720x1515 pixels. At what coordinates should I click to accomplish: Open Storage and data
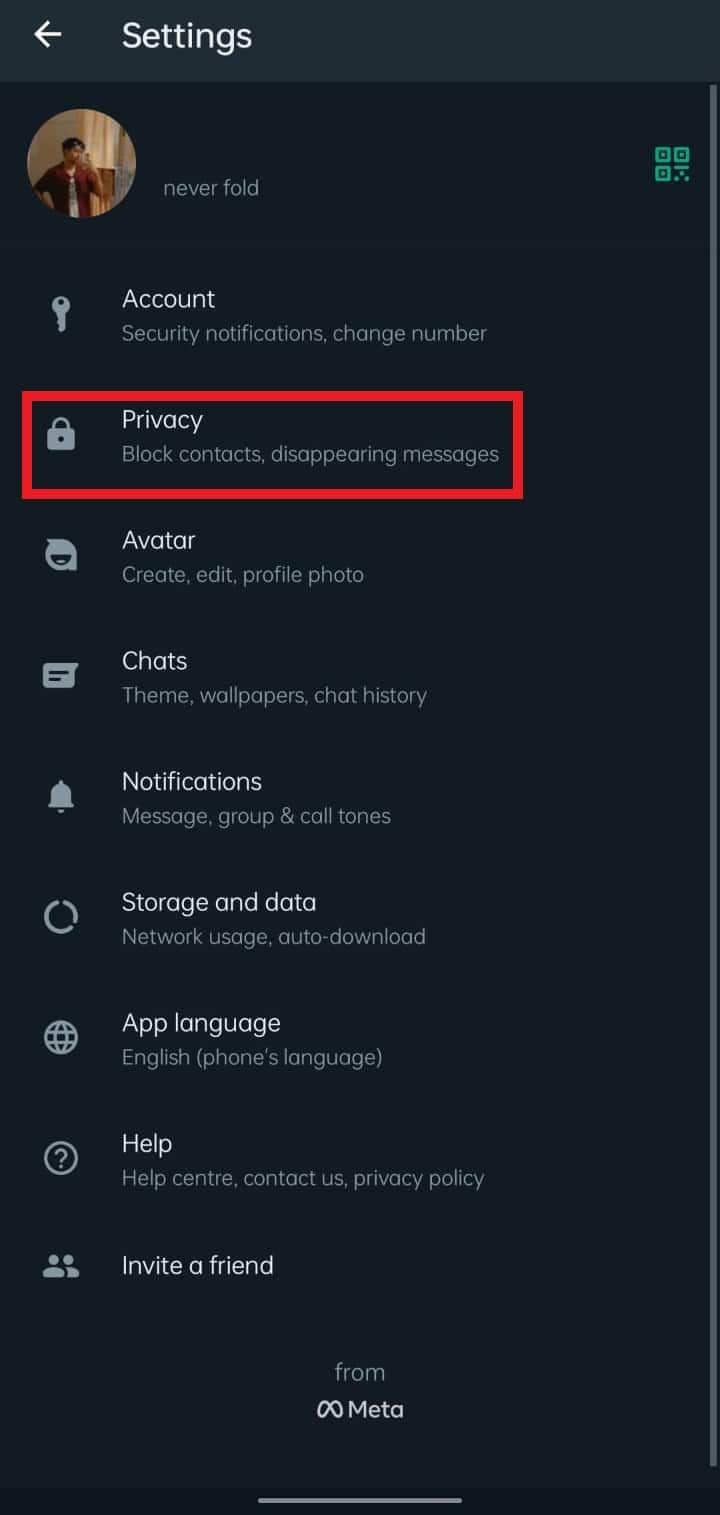tap(360, 918)
